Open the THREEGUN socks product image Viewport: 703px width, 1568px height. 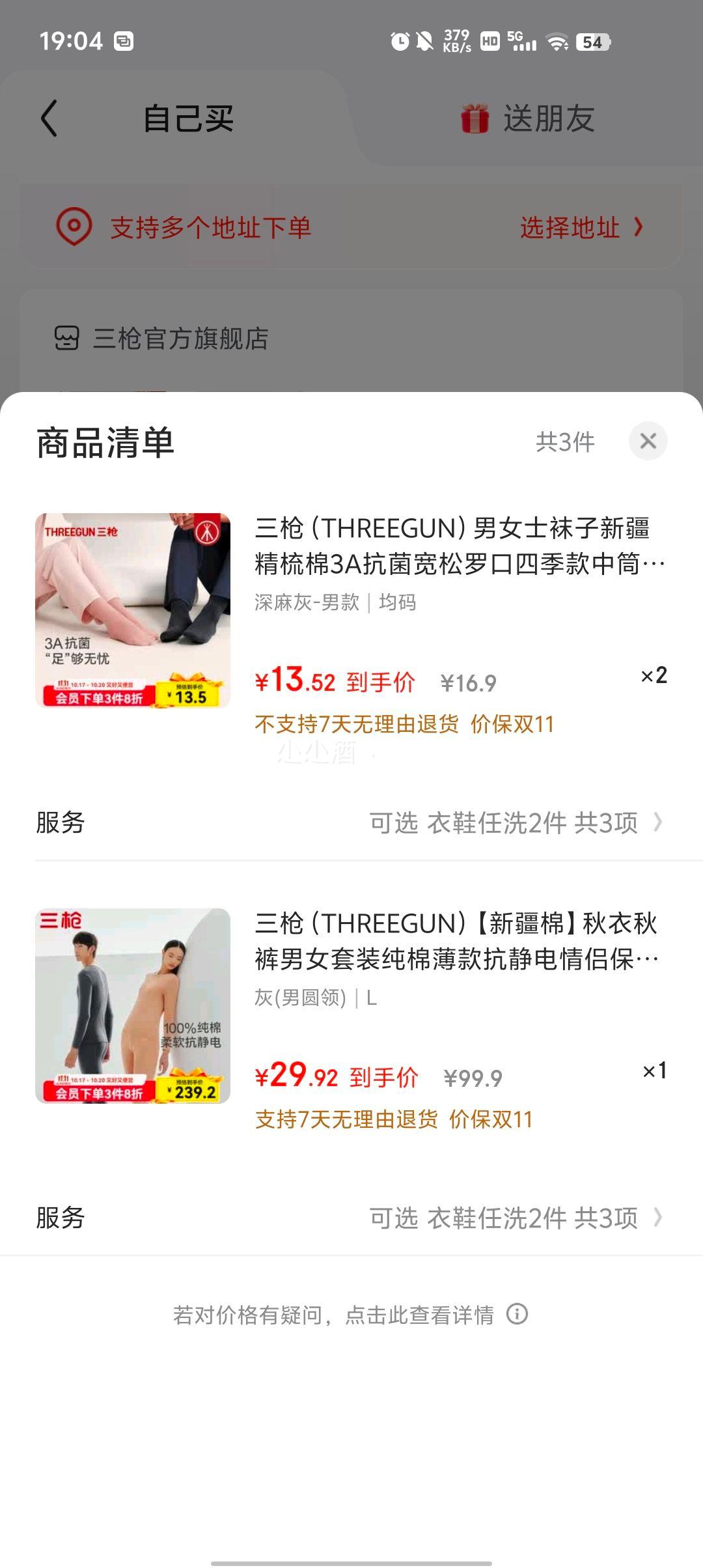[x=133, y=610]
